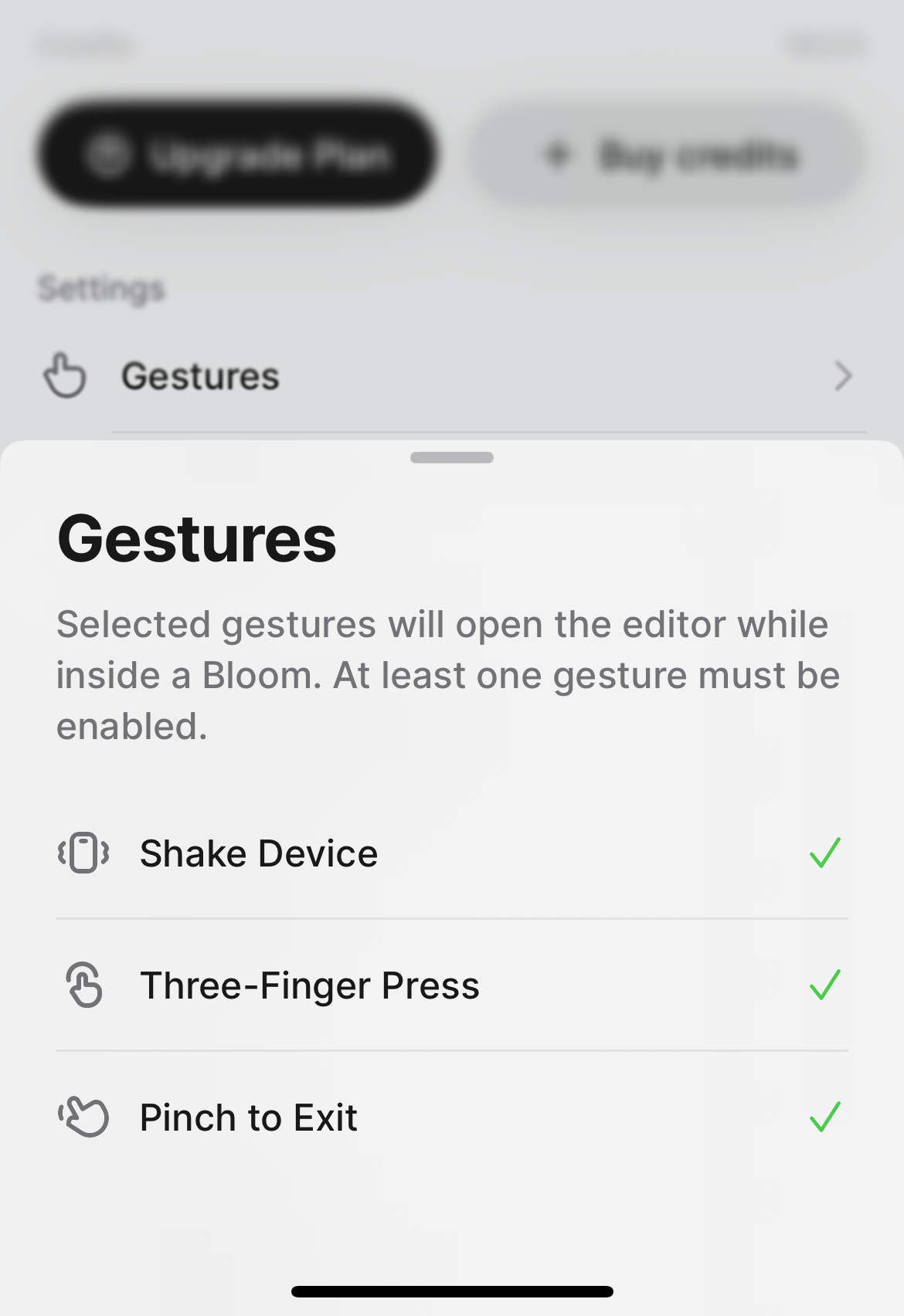Disable the Three-Finger Press gesture
The width and height of the screenshot is (904, 1316).
pyautogui.click(x=451, y=985)
